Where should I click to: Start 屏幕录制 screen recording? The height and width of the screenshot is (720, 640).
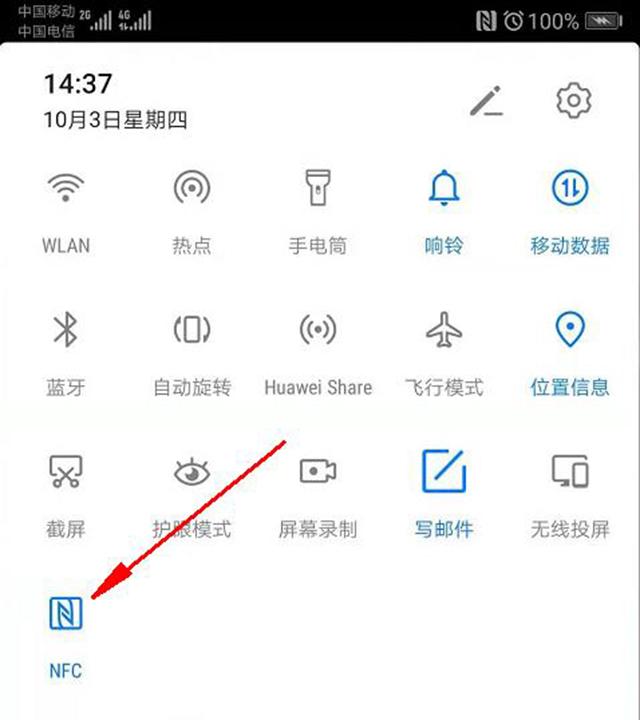point(317,472)
